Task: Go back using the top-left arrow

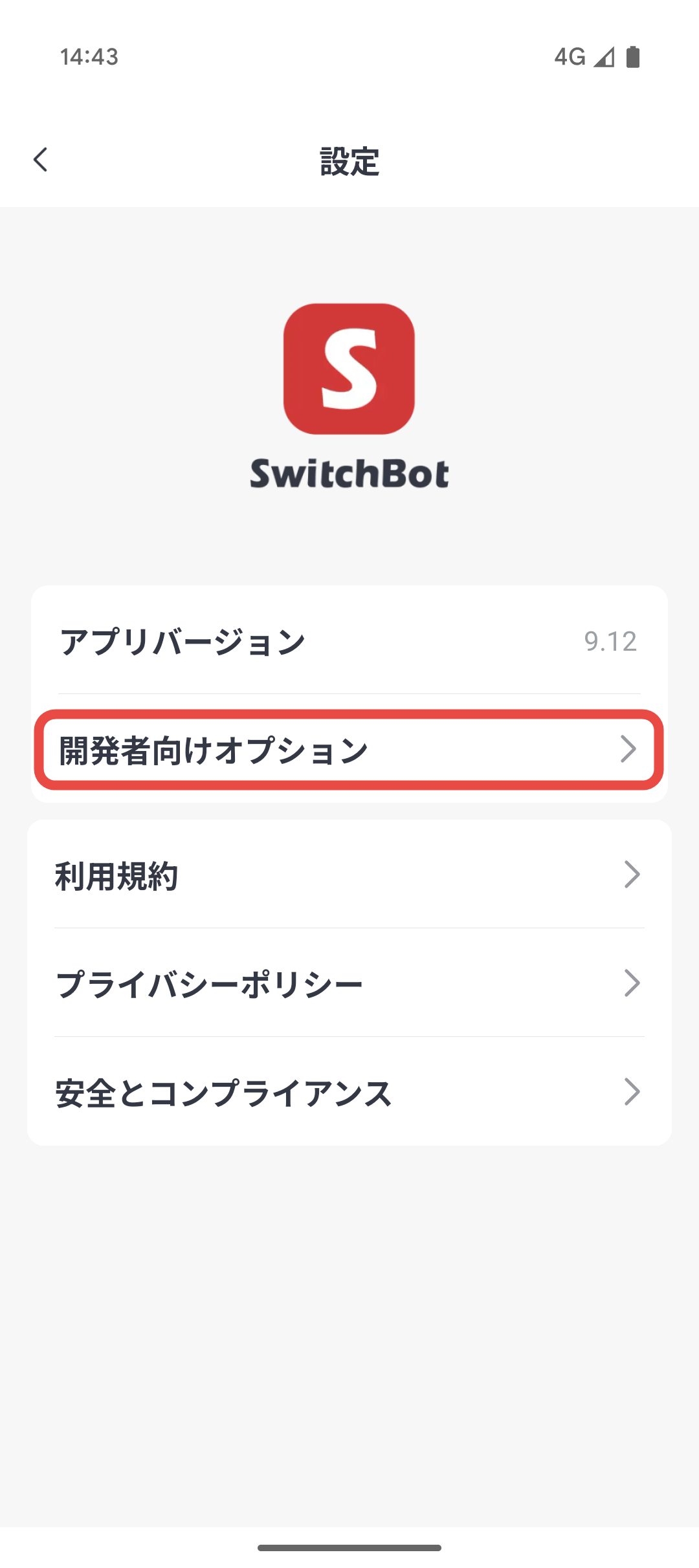Action: (x=41, y=160)
